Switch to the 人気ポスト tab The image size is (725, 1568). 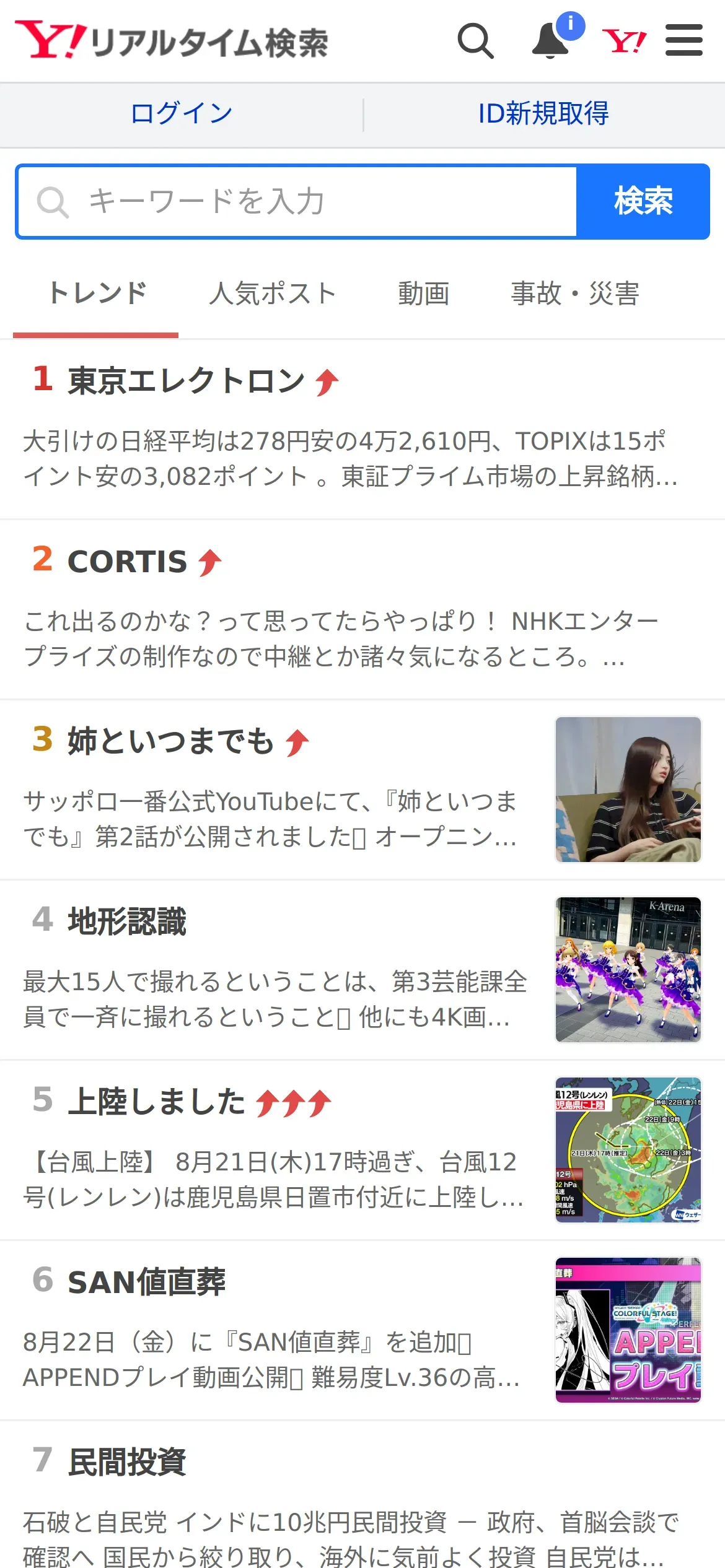coord(273,294)
